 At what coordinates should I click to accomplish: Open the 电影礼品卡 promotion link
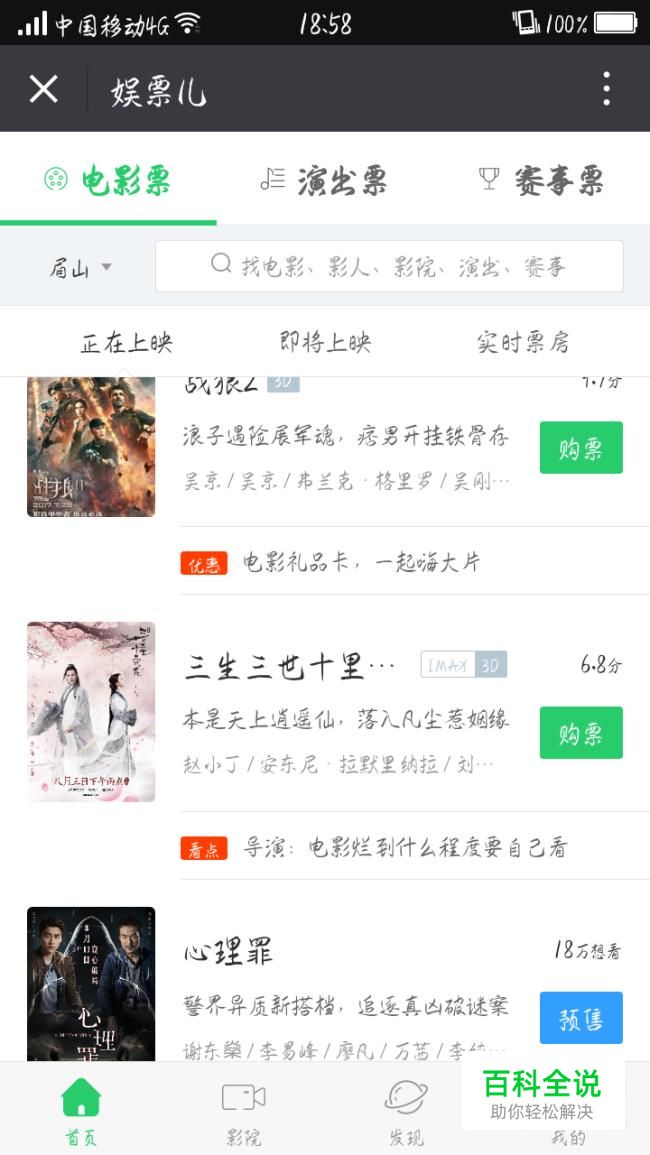click(330, 563)
